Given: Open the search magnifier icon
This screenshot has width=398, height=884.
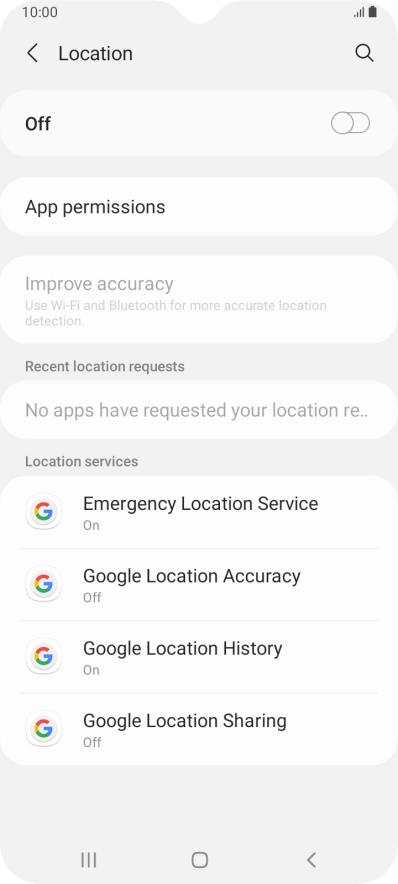Looking at the screenshot, I should point(364,54).
